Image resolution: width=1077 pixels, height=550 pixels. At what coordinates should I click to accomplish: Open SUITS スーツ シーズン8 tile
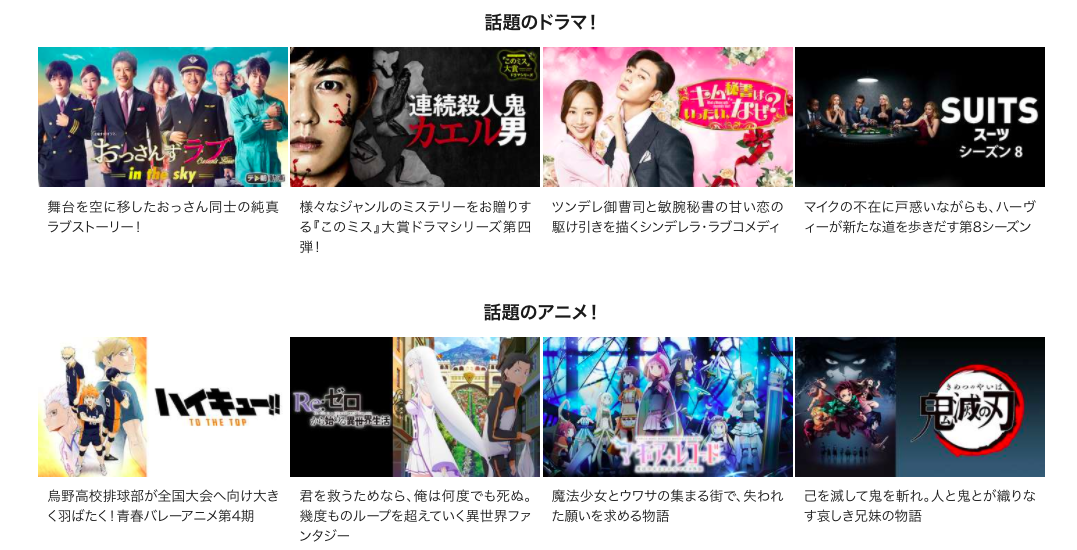coord(919,117)
